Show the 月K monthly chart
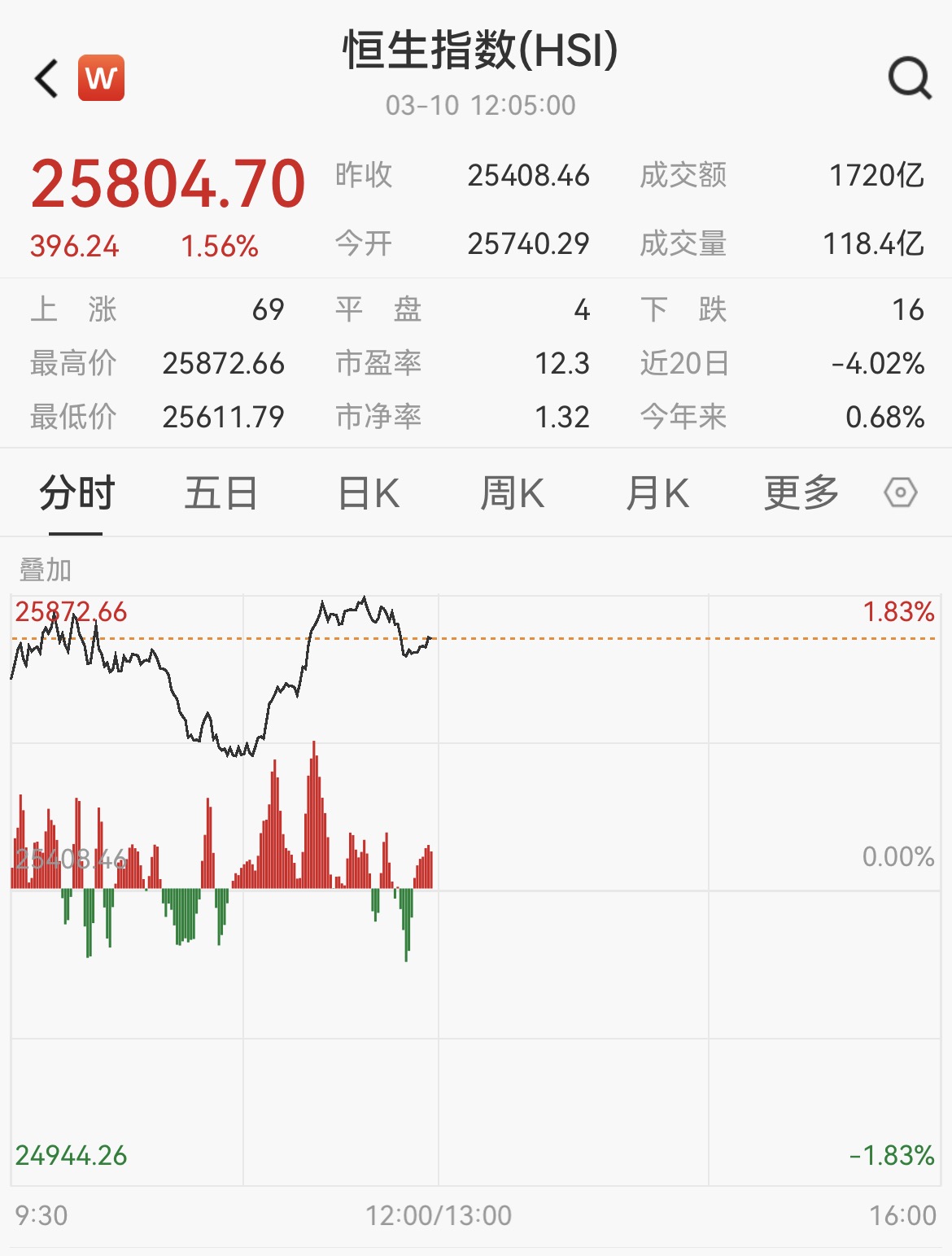The image size is (952, 1256). coord(657,493)
